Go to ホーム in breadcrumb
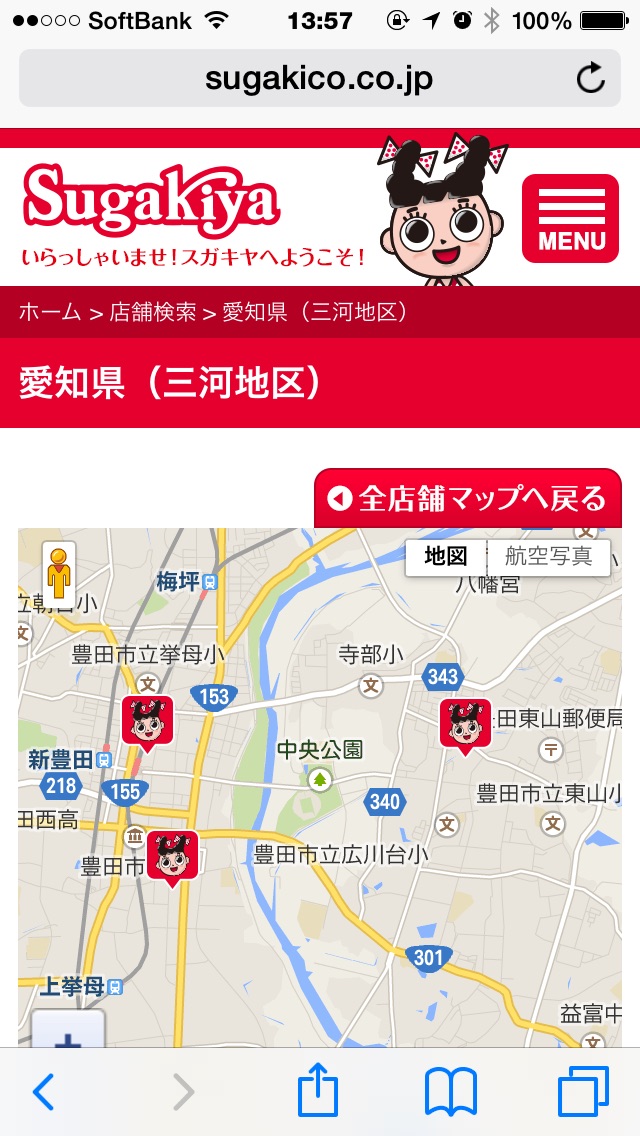 tap(50, 312)
